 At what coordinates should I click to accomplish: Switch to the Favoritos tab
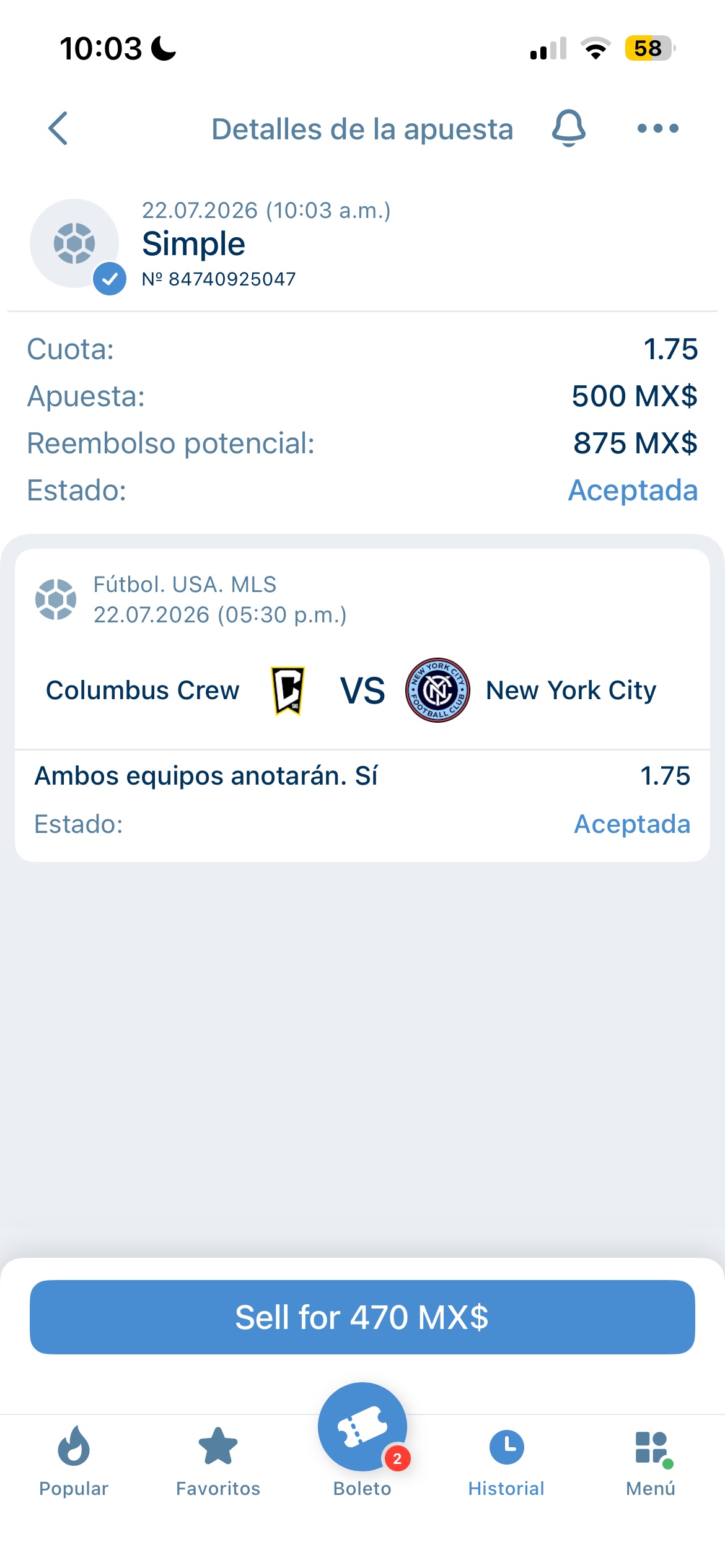point(218,1461)
